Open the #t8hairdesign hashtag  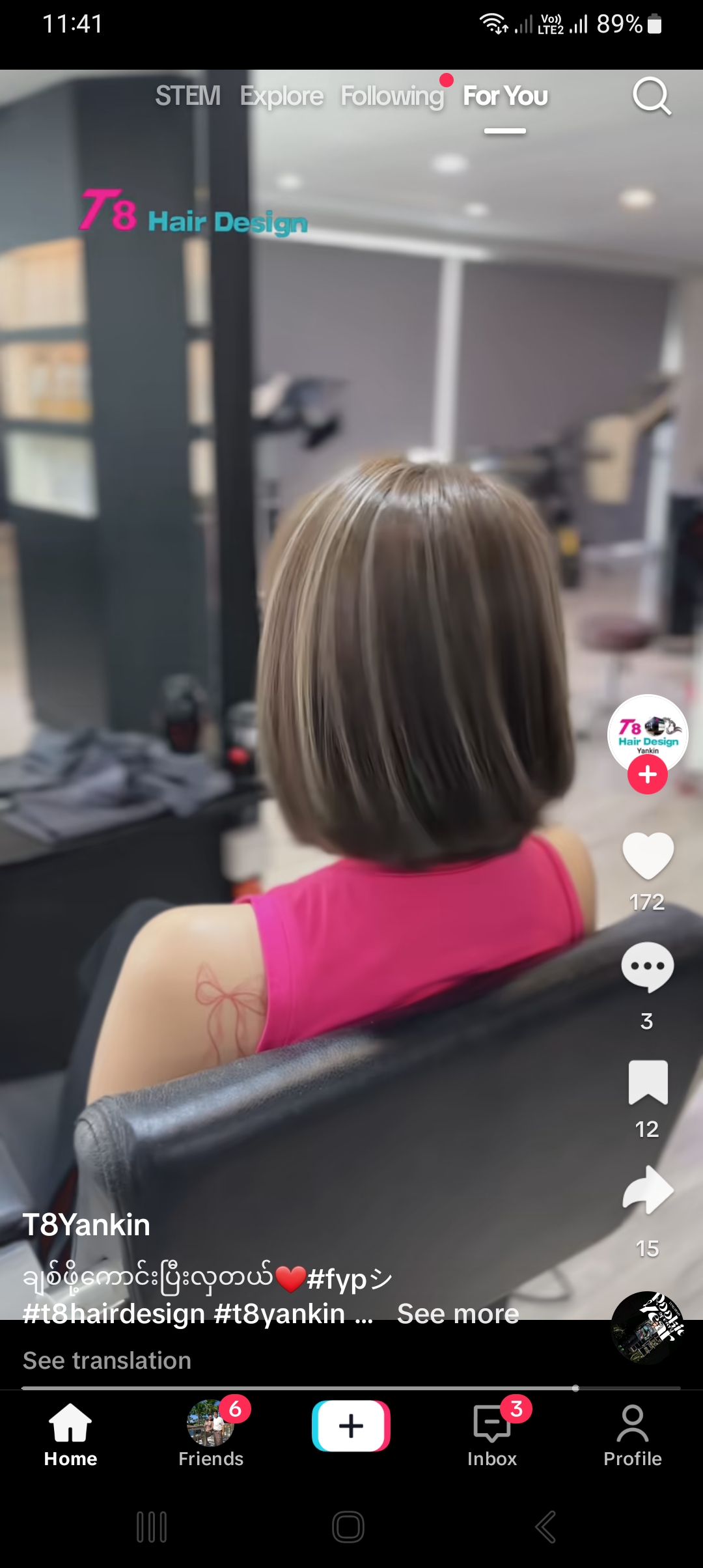[x=114, y=1314]
